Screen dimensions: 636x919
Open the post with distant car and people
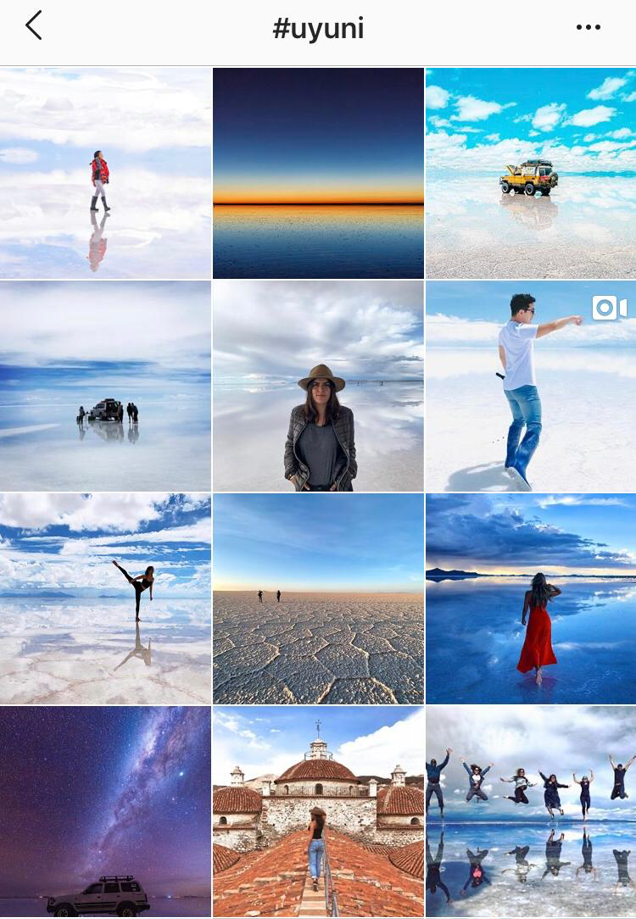click(105, 386)
